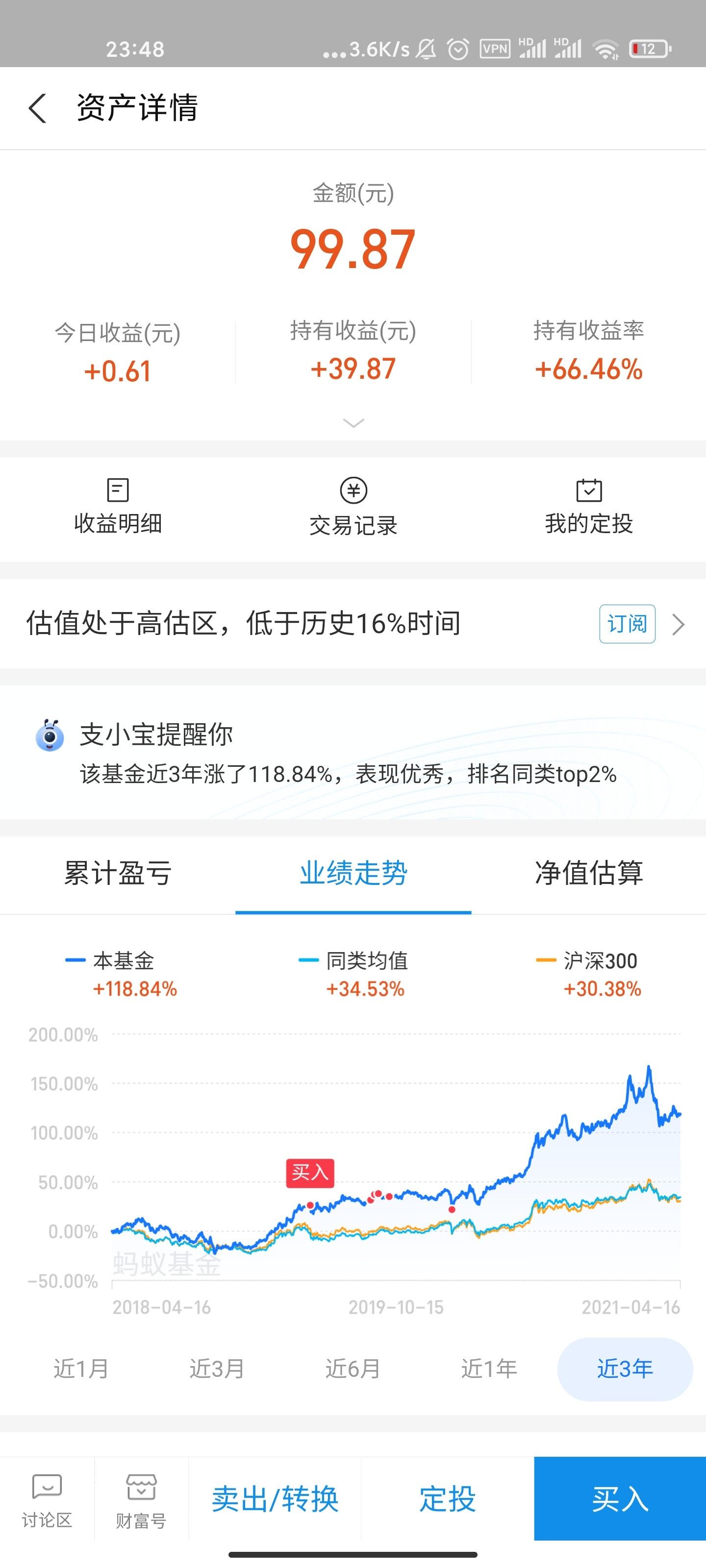
Task: Select the 近6月 time range
Action: coord(353,1369)
